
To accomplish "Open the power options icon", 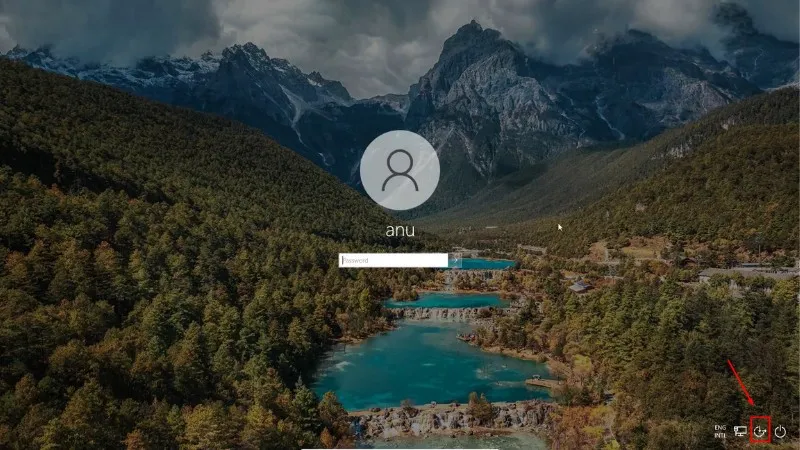I will click(x=781, y=432).
